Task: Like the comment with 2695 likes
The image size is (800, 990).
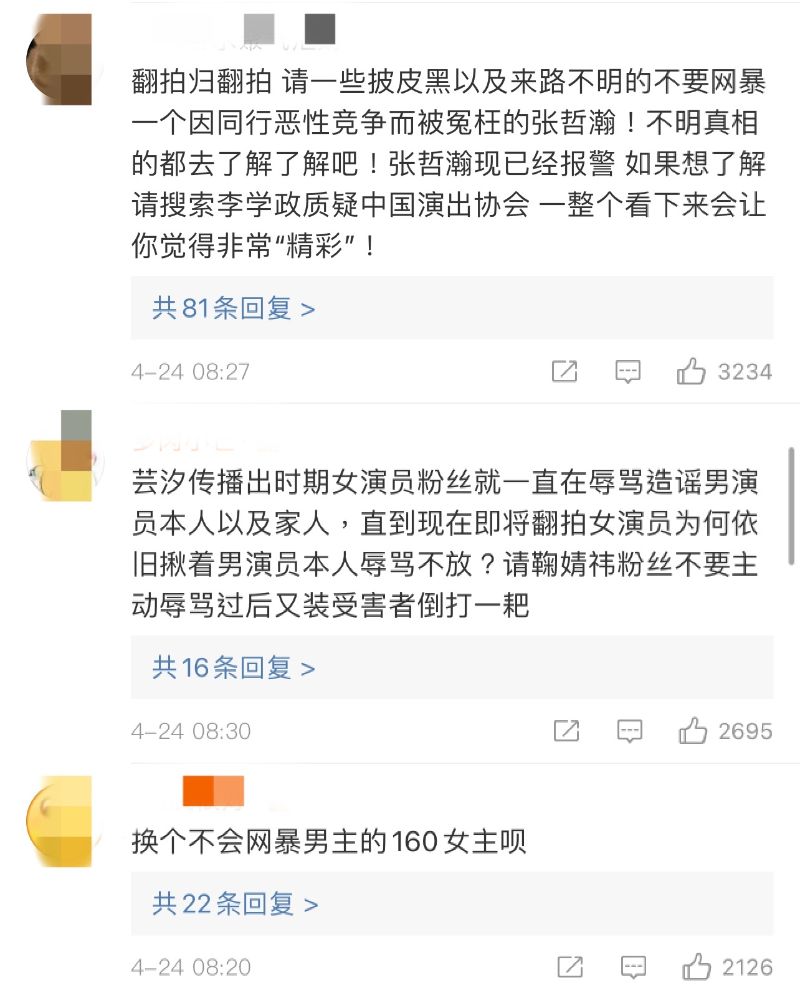Action: pyautogui.click(x=692, y=731)
